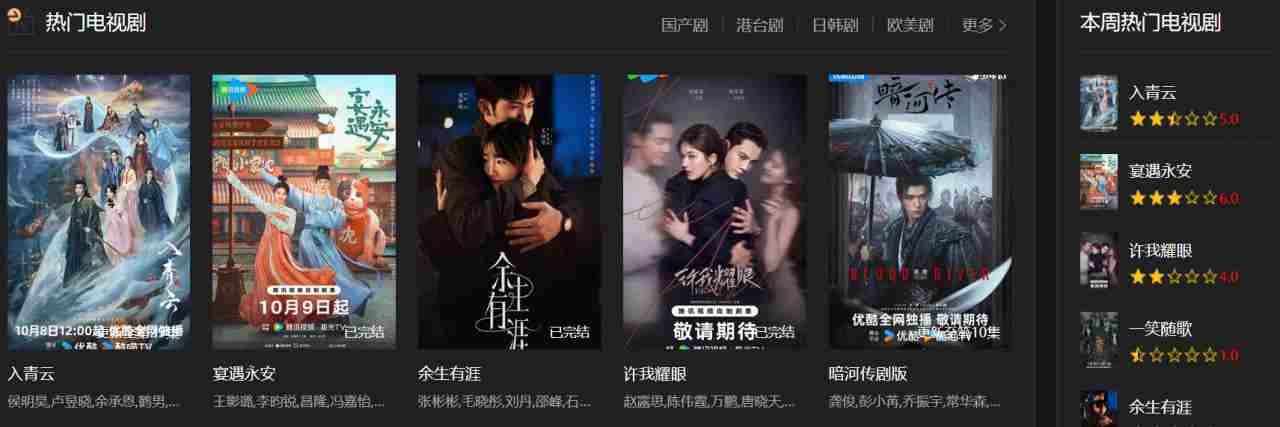Open 一笑随歌 in the weekly hot list
1280x427 pixels.
click(x=1160, y=328)
